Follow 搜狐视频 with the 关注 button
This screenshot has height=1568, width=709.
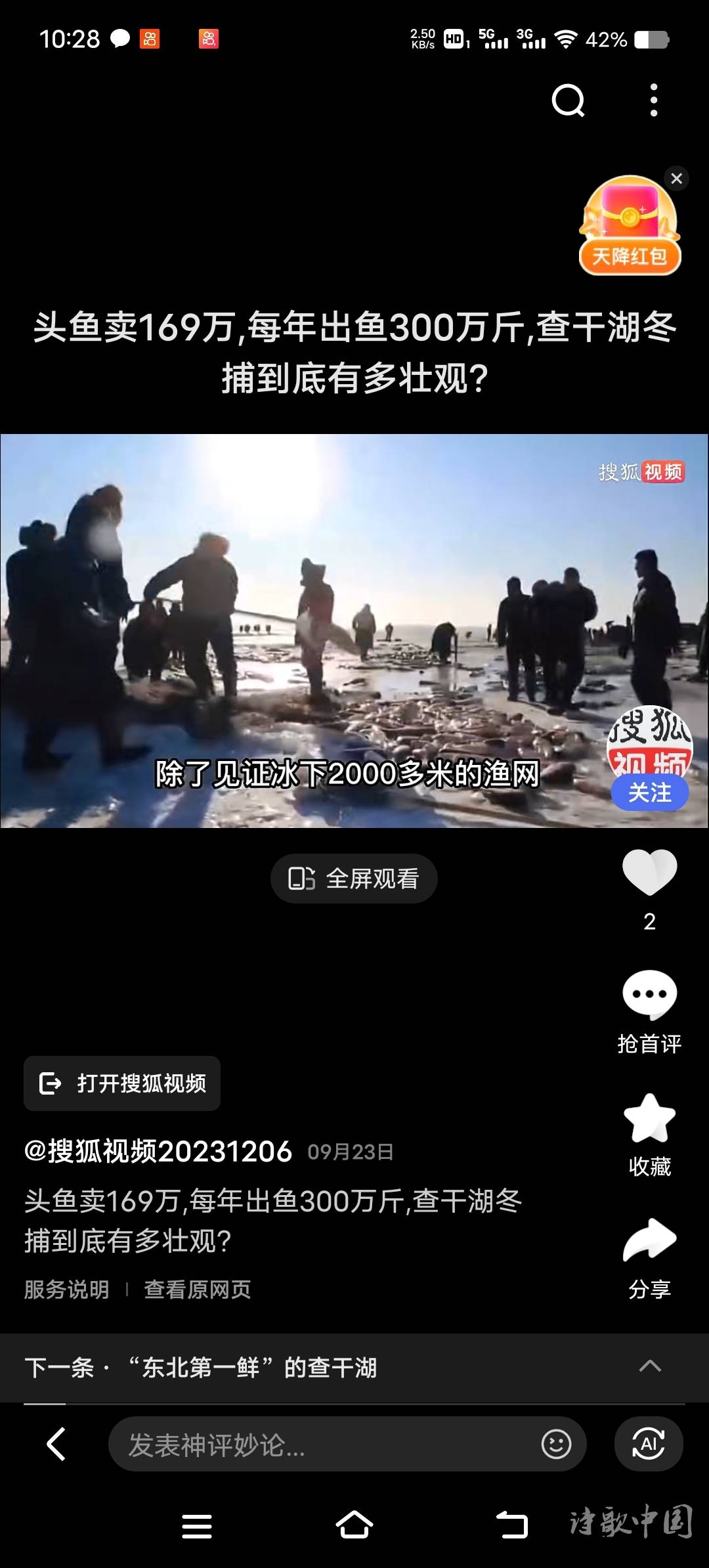(649, 793)
